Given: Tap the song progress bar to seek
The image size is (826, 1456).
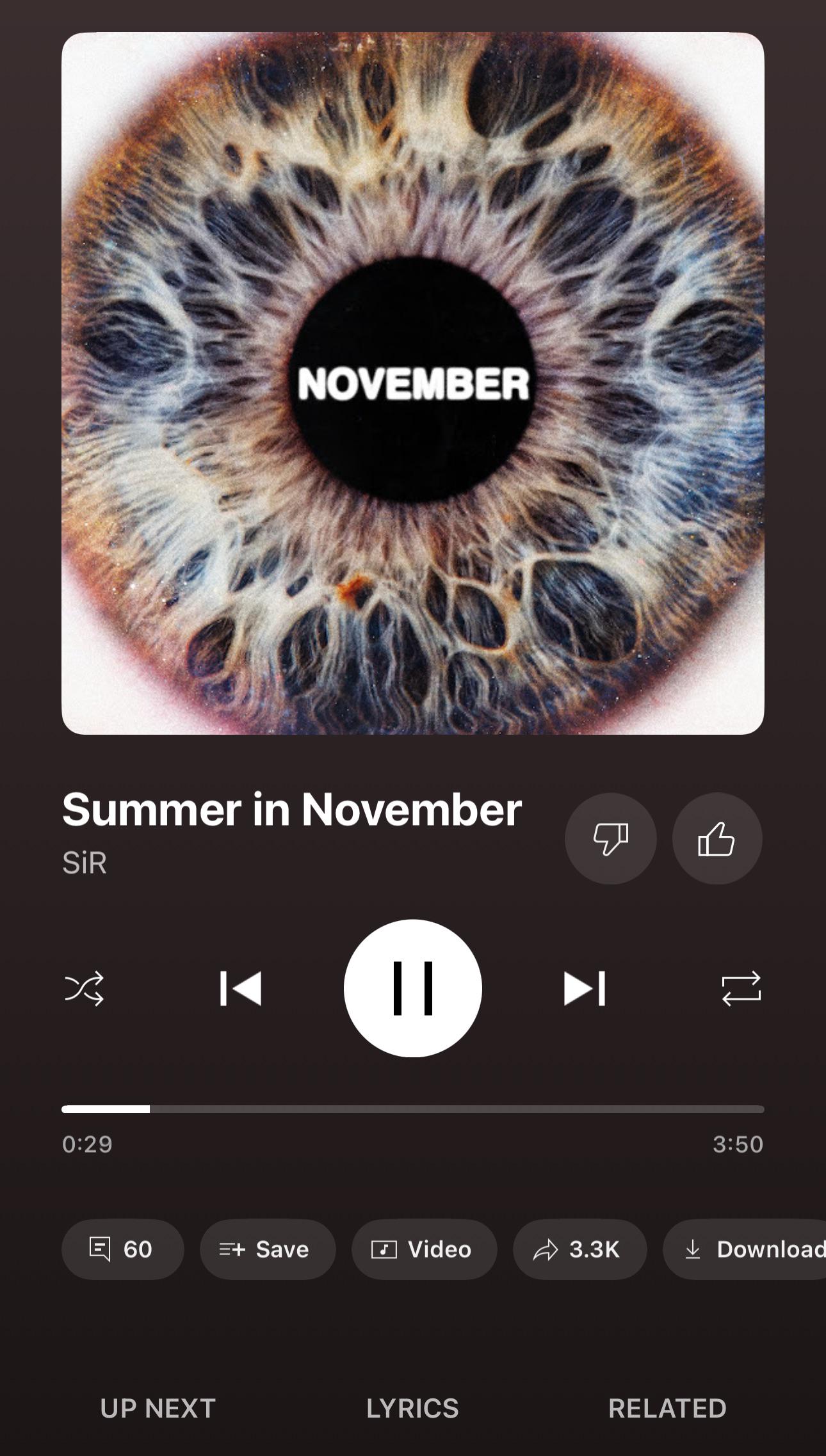Looking at the screenshot, I should click(413, 1109).
